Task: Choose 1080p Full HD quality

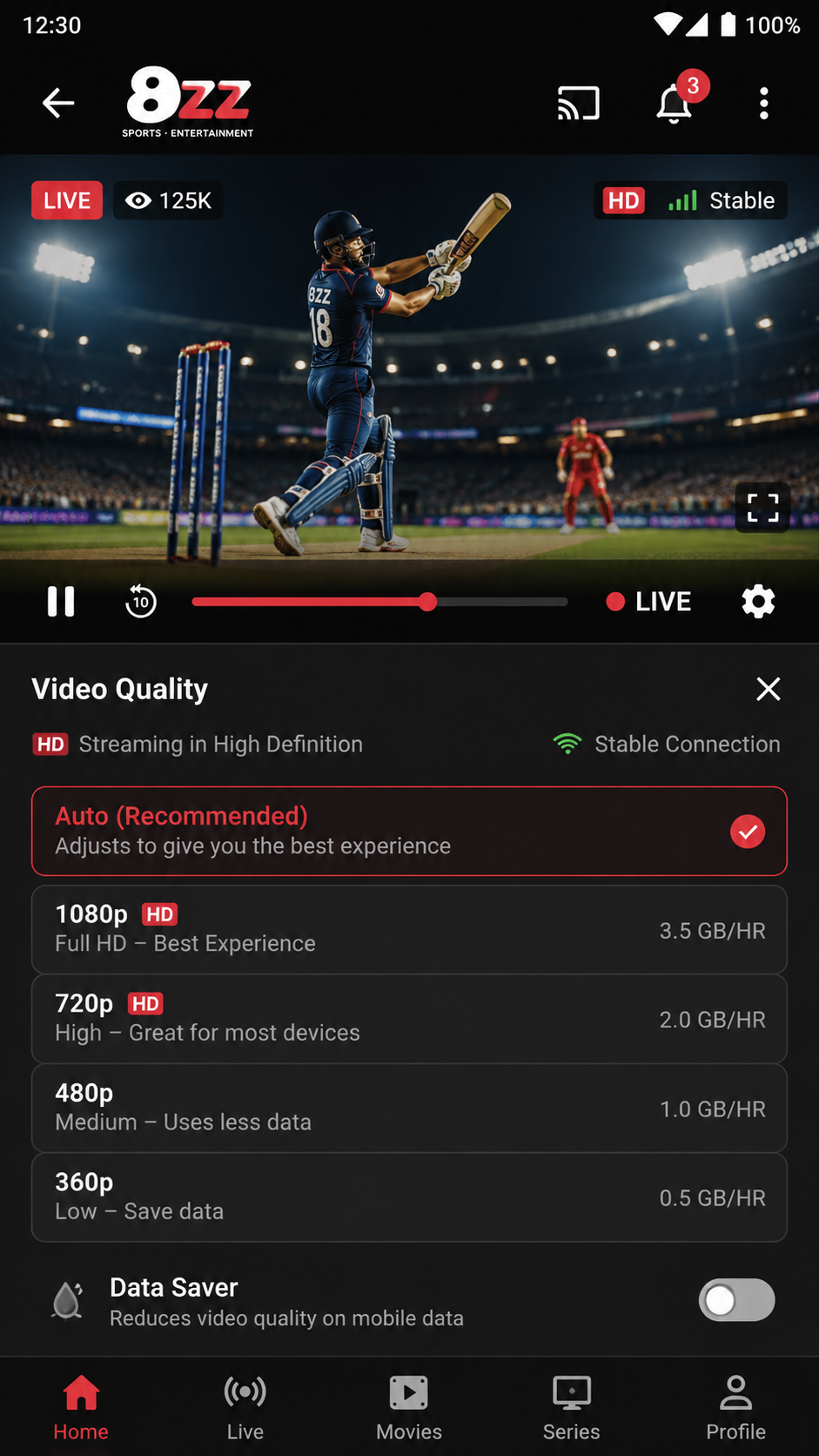Action: (x=409, y=929)
